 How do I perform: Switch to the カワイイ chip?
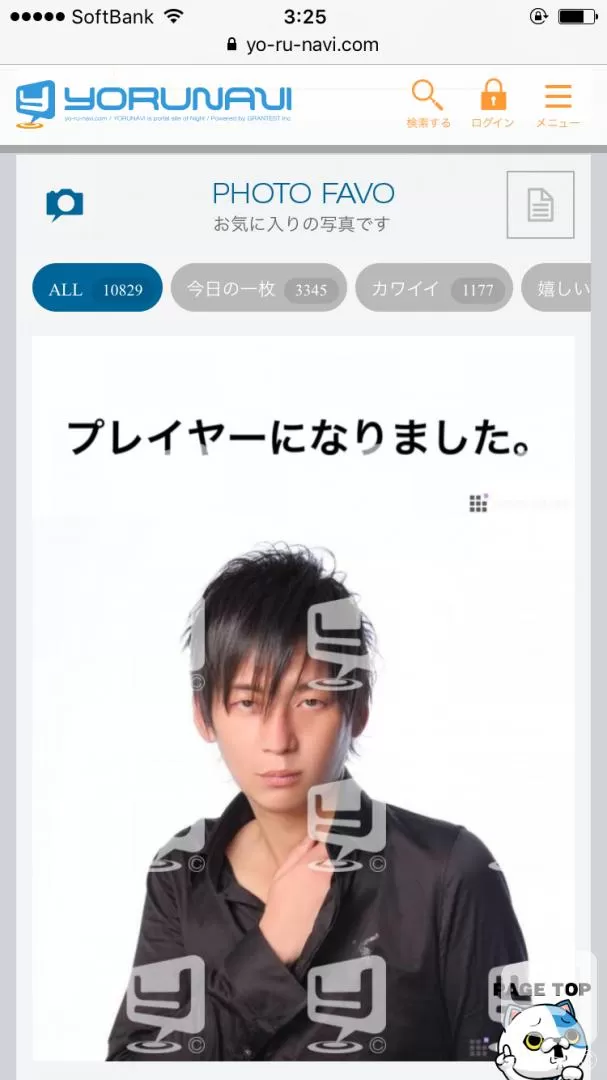434,288
